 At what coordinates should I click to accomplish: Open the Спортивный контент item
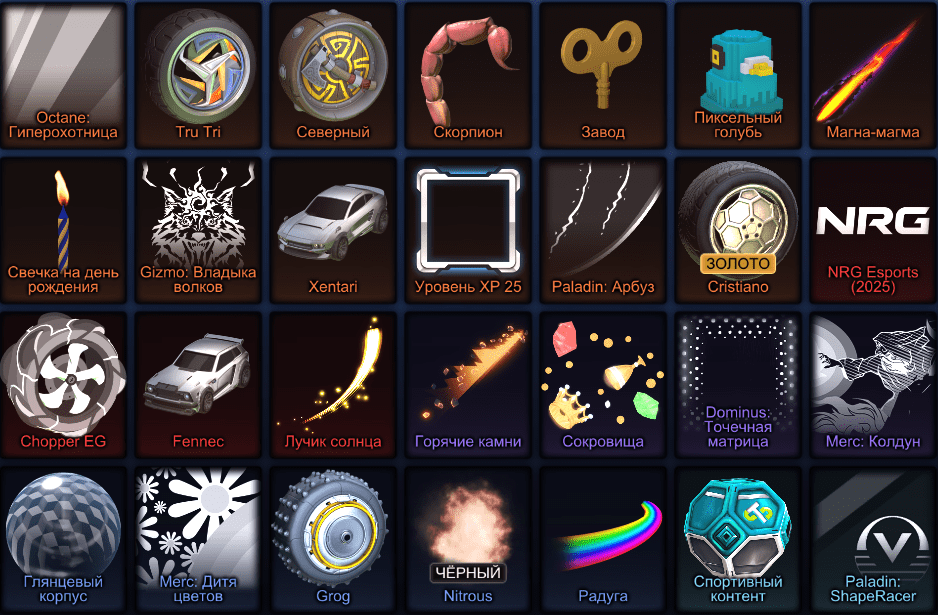coord(738,537)
